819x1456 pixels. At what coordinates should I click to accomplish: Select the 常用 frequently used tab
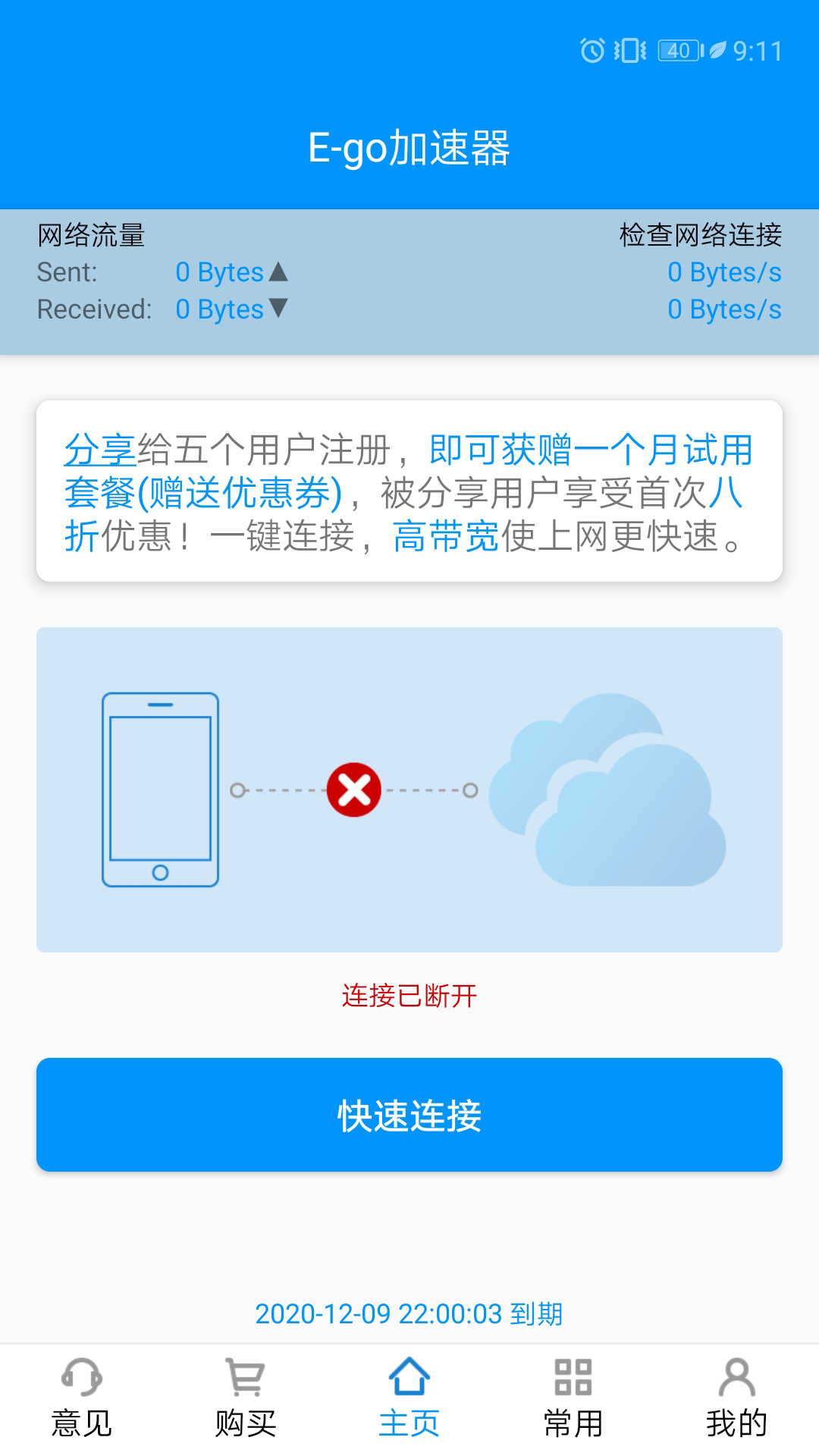(573, 1399)
